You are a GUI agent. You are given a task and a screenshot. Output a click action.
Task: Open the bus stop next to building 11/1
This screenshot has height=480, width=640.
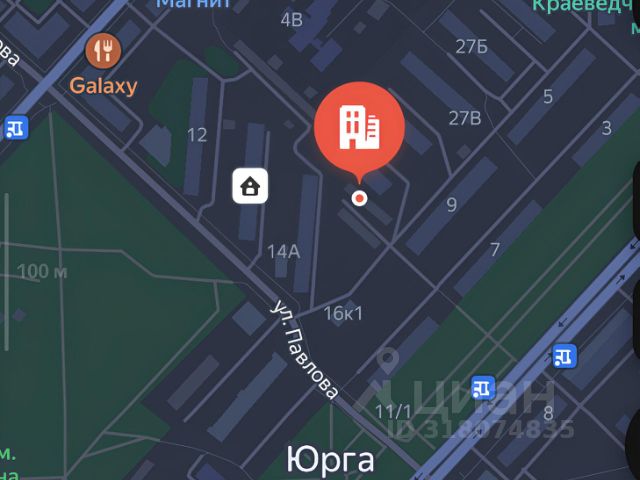pyautogui.click(x=484, y=387)
